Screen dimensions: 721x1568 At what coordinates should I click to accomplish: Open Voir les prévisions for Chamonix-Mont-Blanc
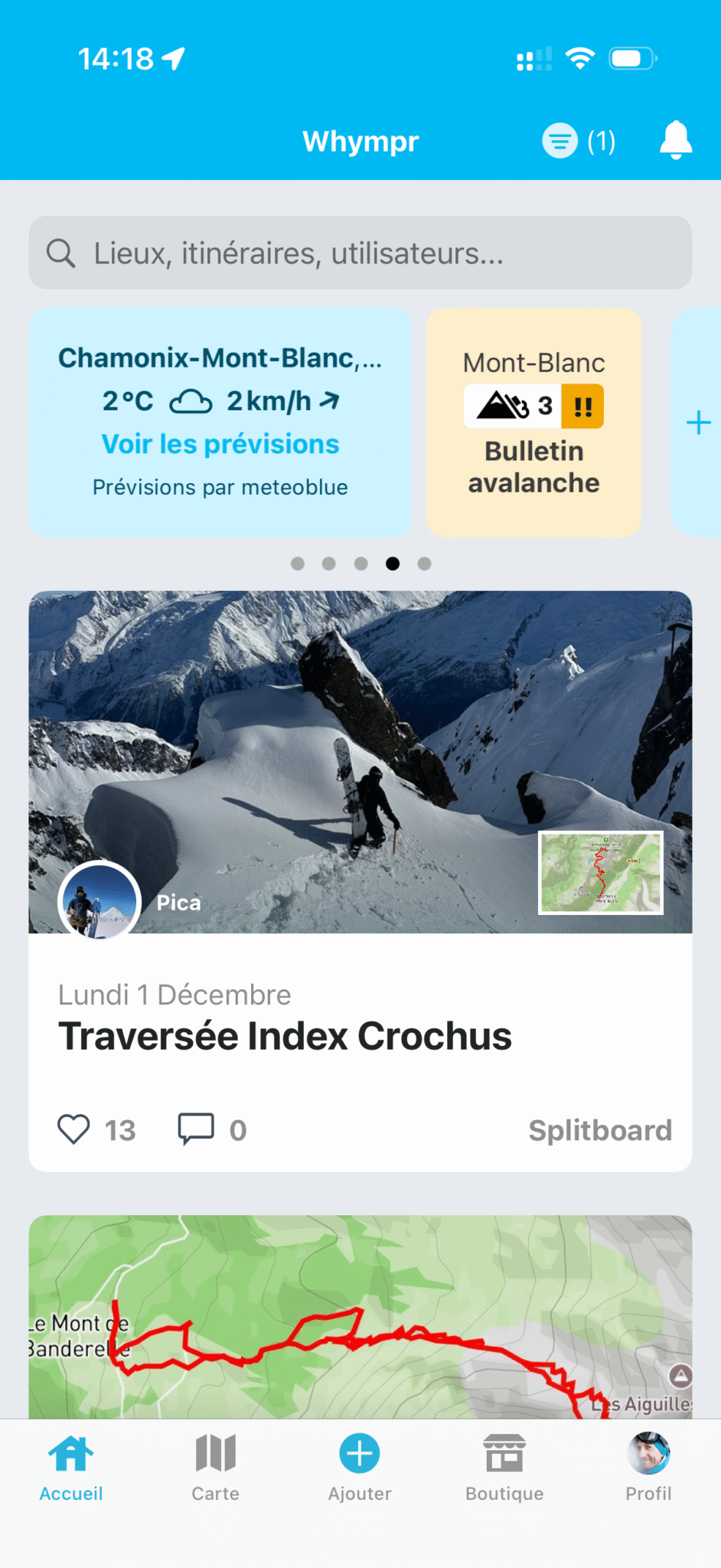coord(220,444)
